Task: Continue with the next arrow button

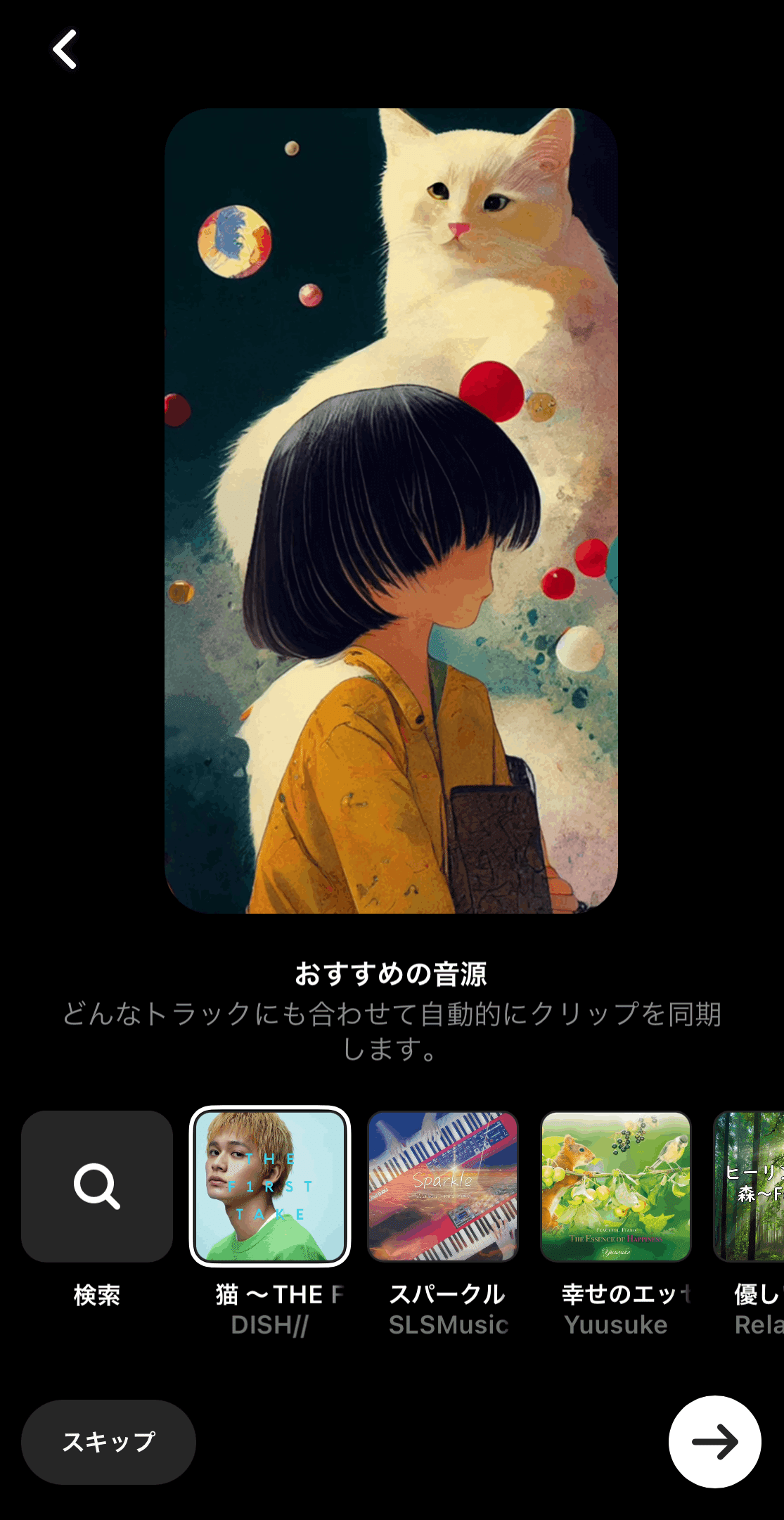Action: [714, 1442]
